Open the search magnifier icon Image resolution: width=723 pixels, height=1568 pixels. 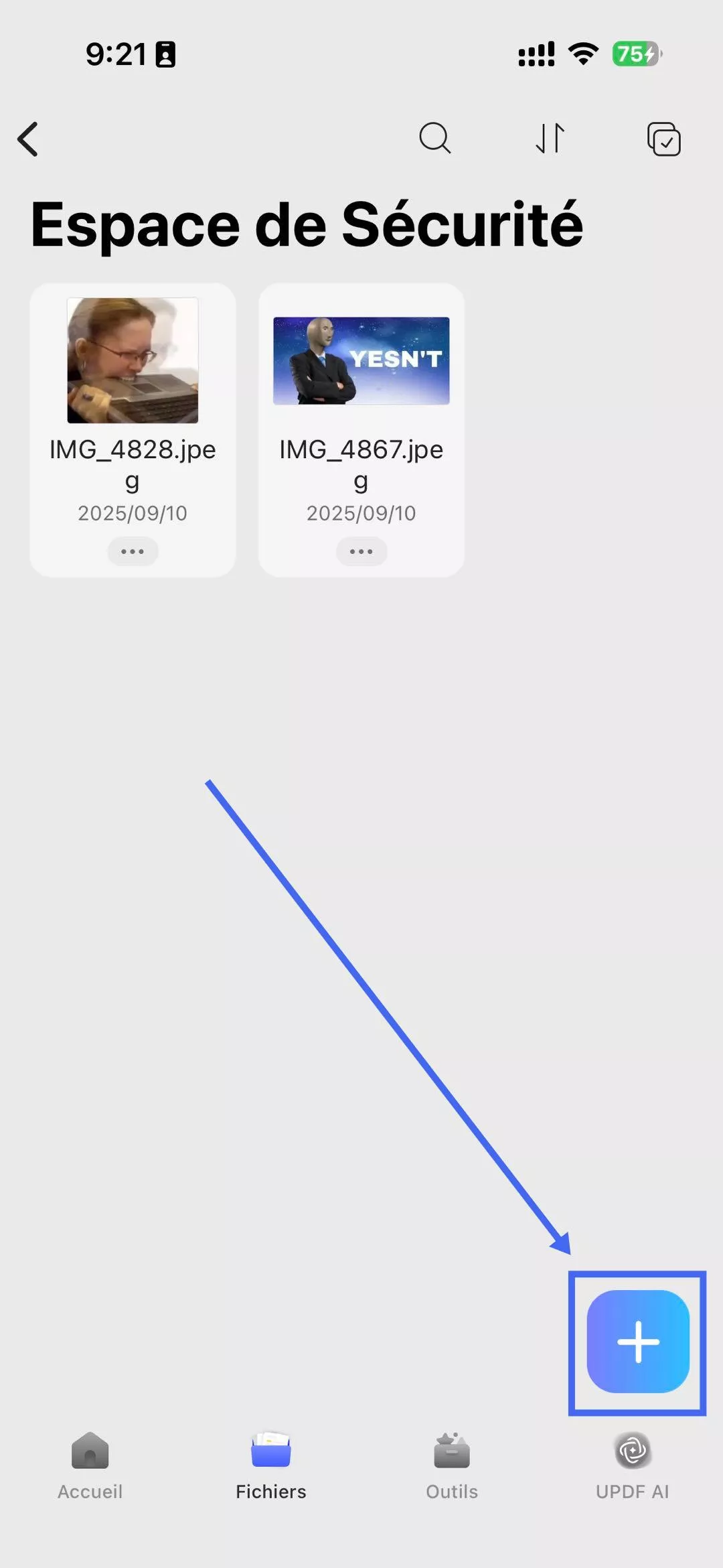pos(435,139)
